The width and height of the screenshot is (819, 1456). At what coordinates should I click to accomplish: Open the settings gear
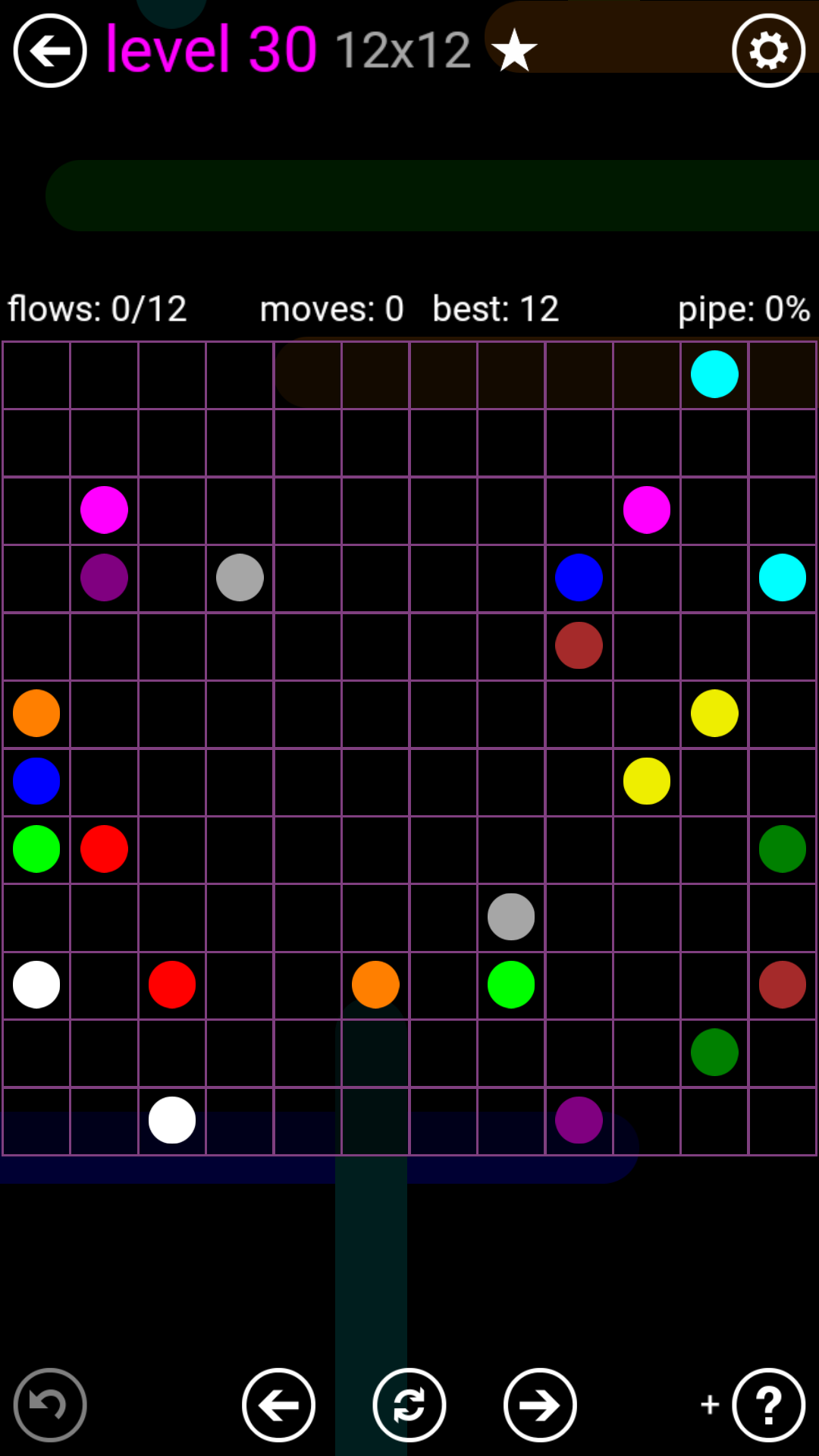768,51
